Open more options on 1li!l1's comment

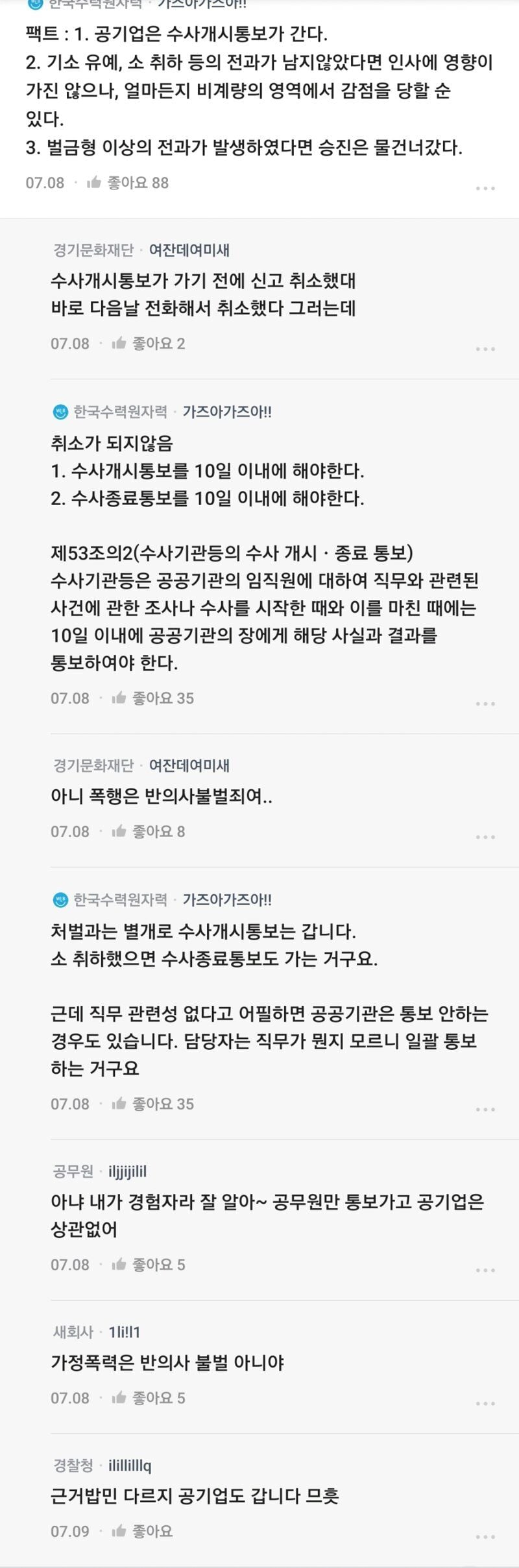pyautogui.click(x=485, y=1403)
